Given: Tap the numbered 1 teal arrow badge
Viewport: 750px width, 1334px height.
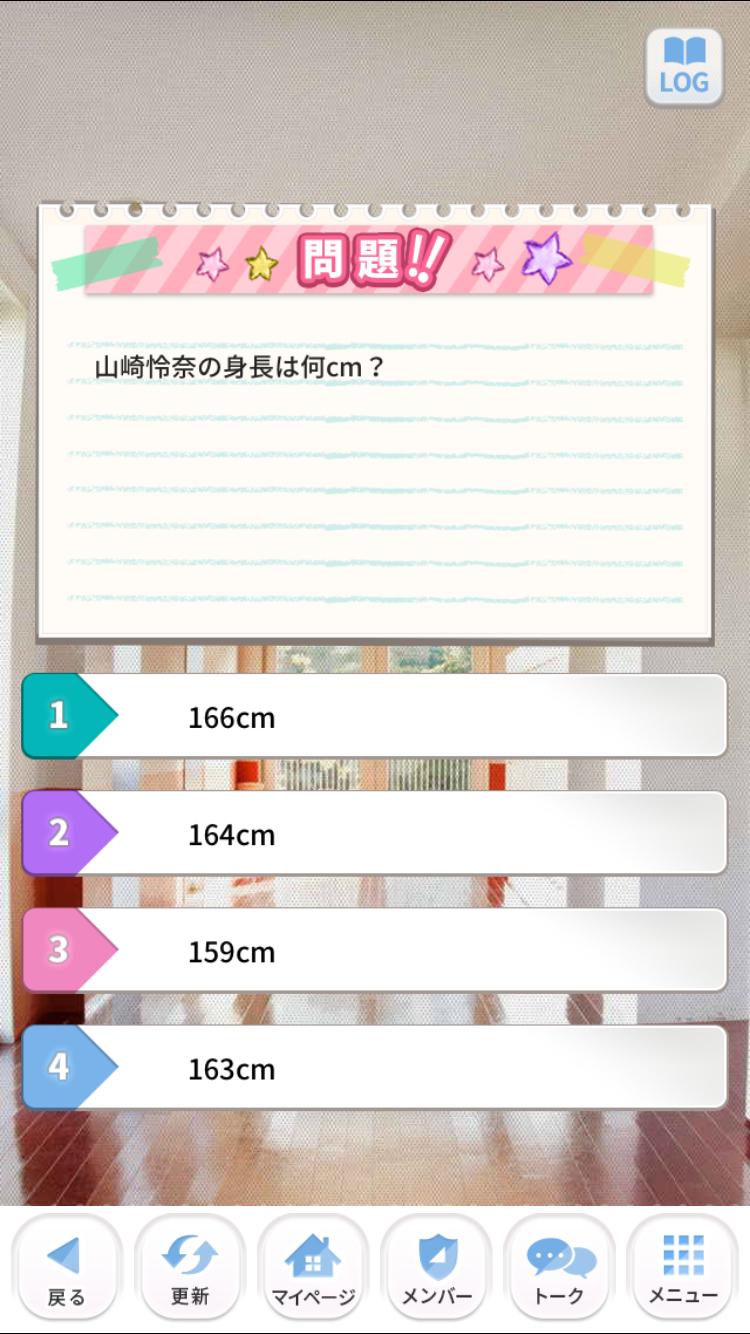Looking at the screenshot, I should (x=57, y=717).
